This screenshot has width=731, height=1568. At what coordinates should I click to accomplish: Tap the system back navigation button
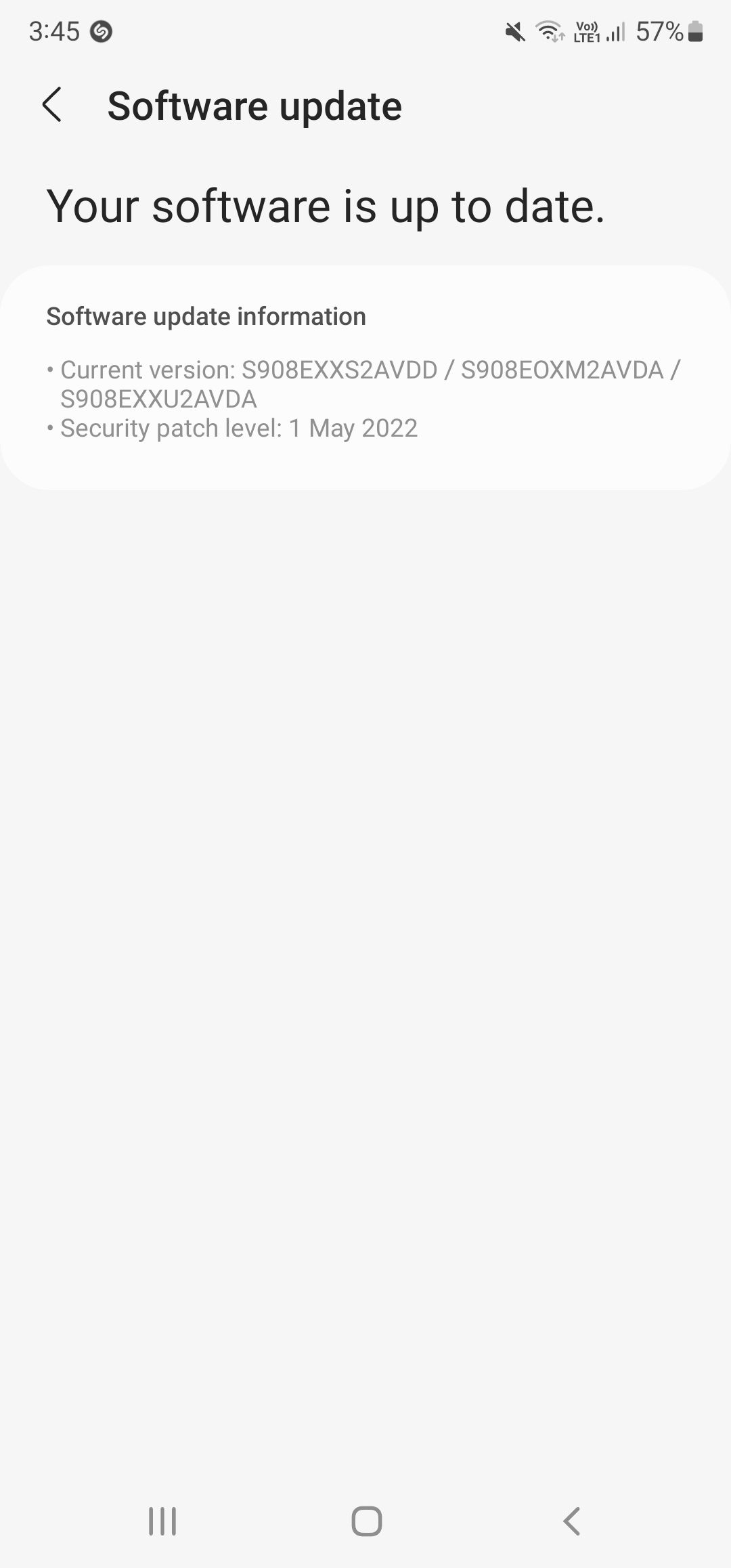[571, 1521]
